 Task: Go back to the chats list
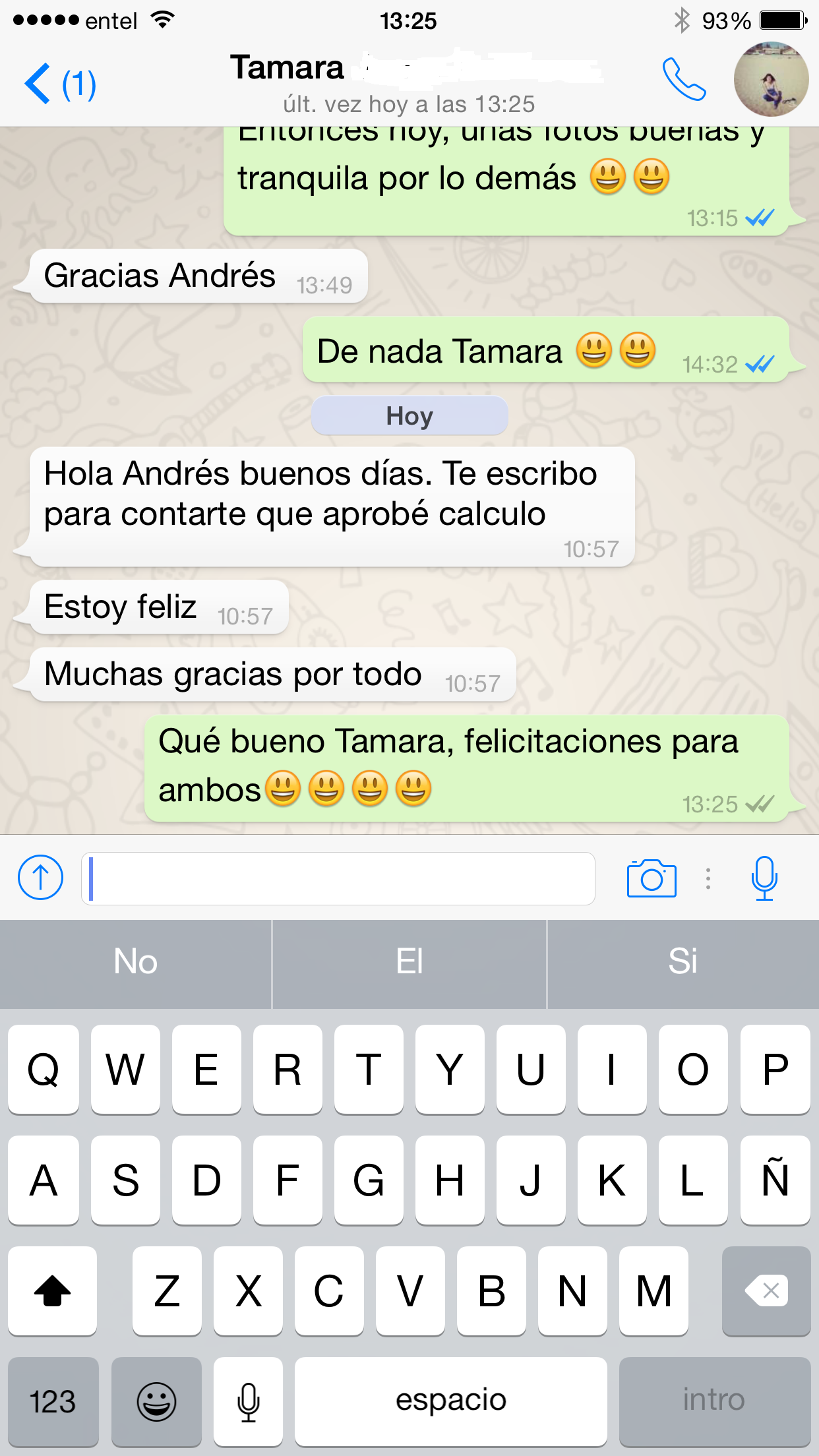point(58,84)
